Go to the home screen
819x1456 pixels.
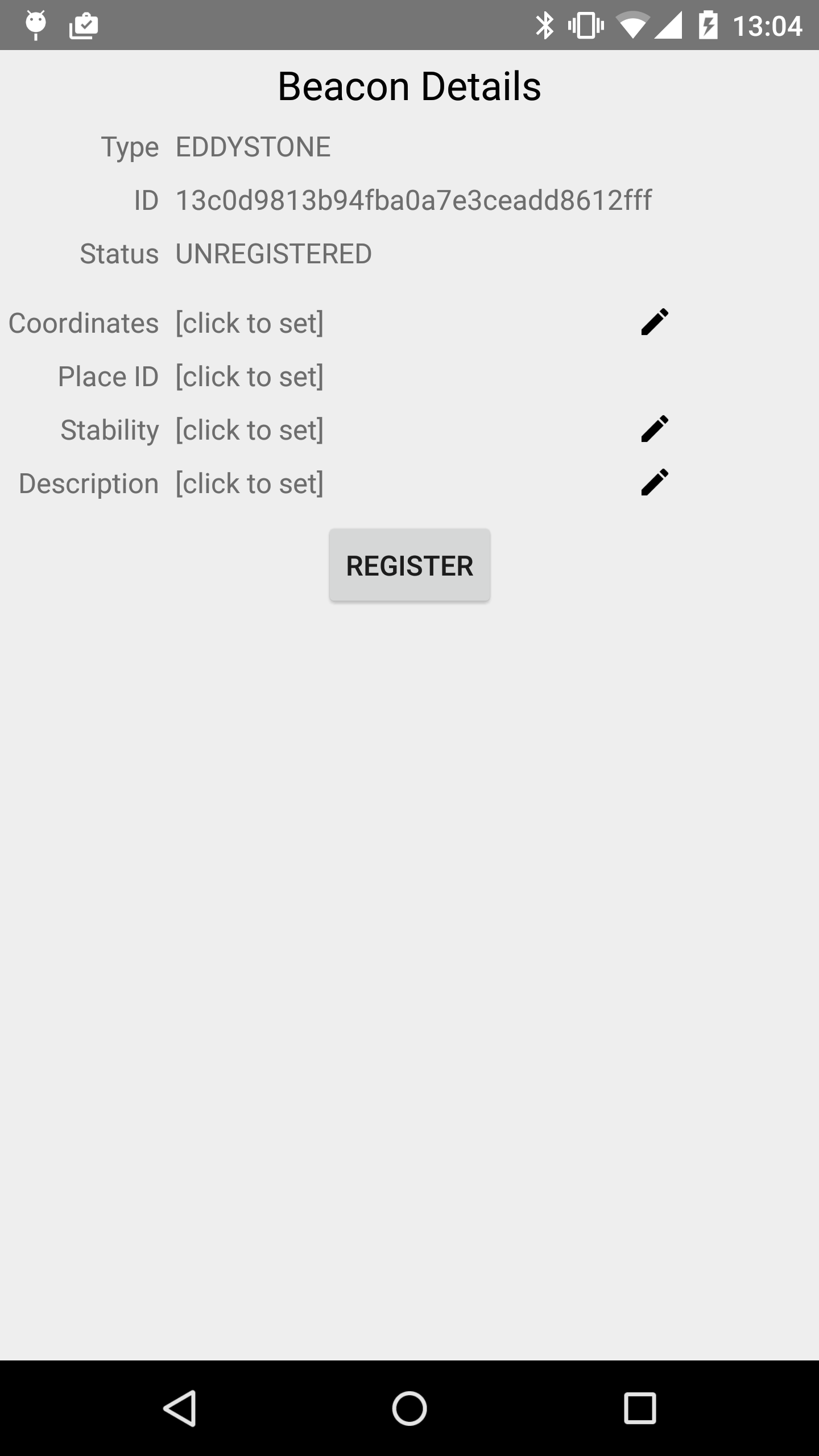pyautogui.click(x=409, y=1408)
